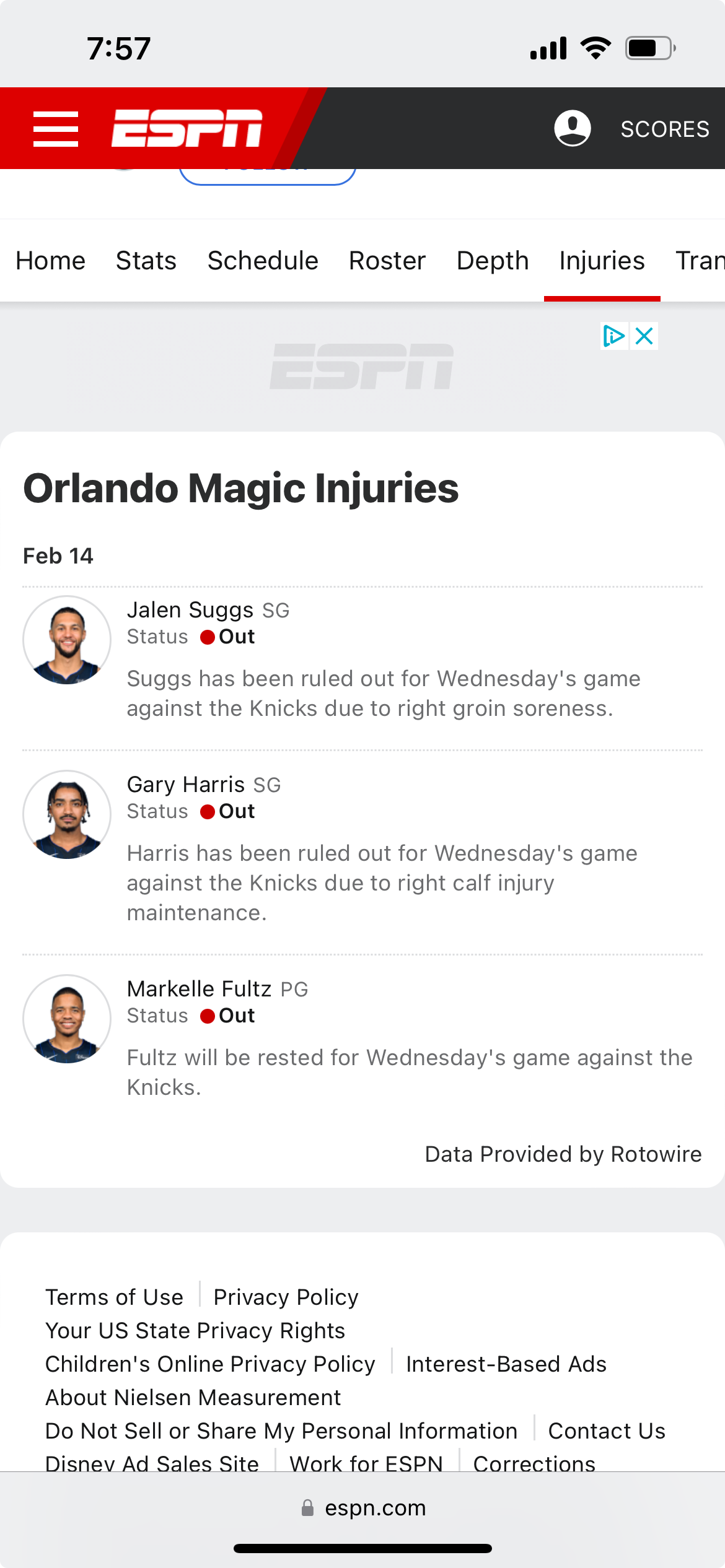The width and height of the screenshot is (725, 1568).
Task: Open the hamburger menu
Action: [x=56, y=129]
